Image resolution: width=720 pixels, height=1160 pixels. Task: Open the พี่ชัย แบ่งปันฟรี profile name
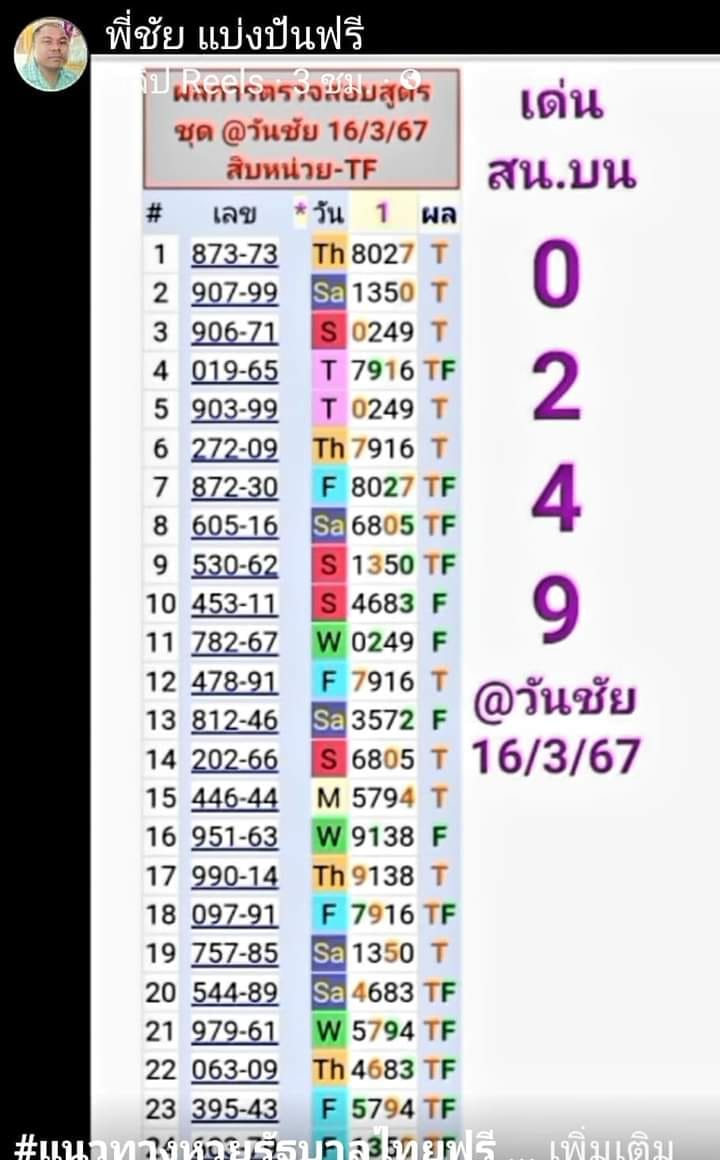235,36
